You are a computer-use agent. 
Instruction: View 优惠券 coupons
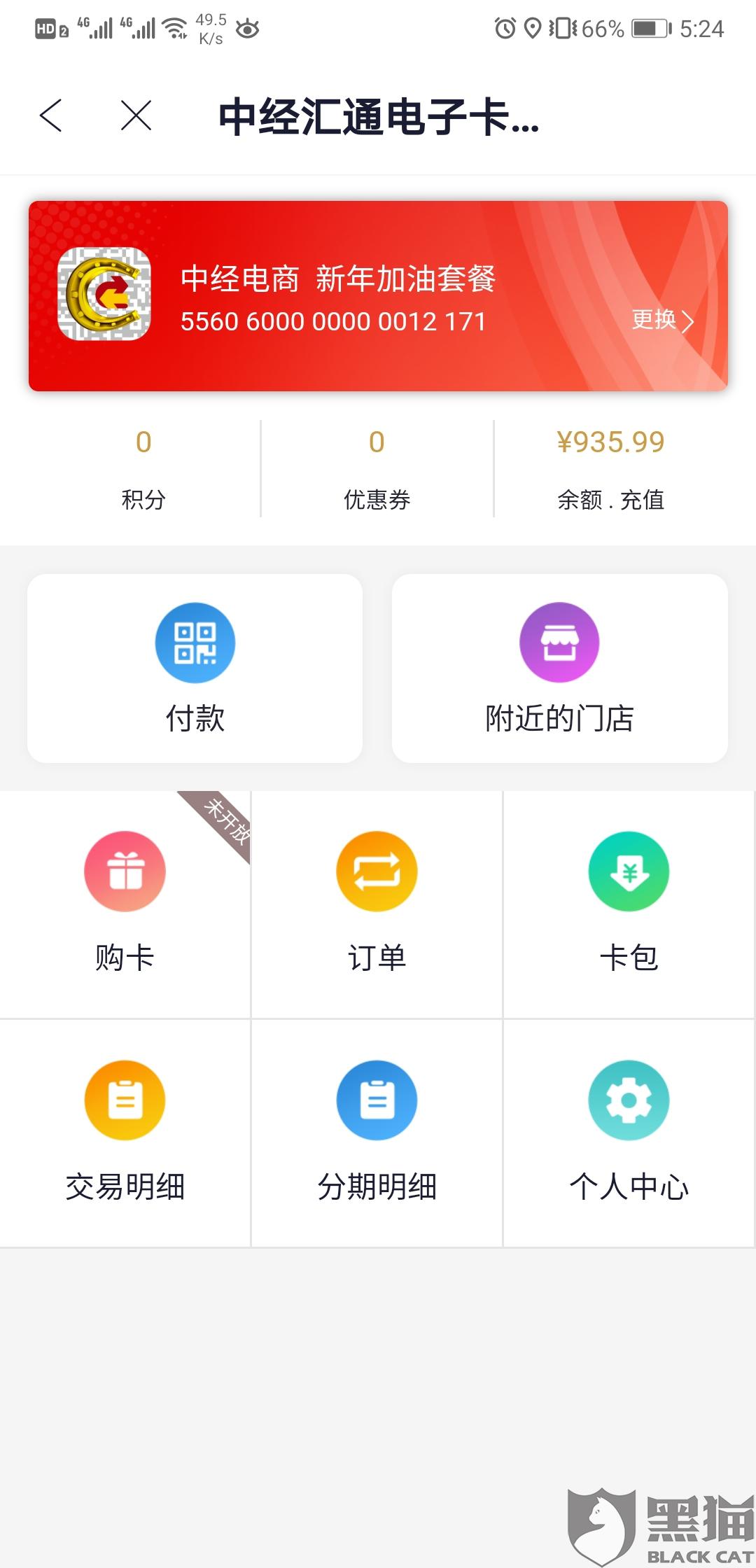[377, 469]
